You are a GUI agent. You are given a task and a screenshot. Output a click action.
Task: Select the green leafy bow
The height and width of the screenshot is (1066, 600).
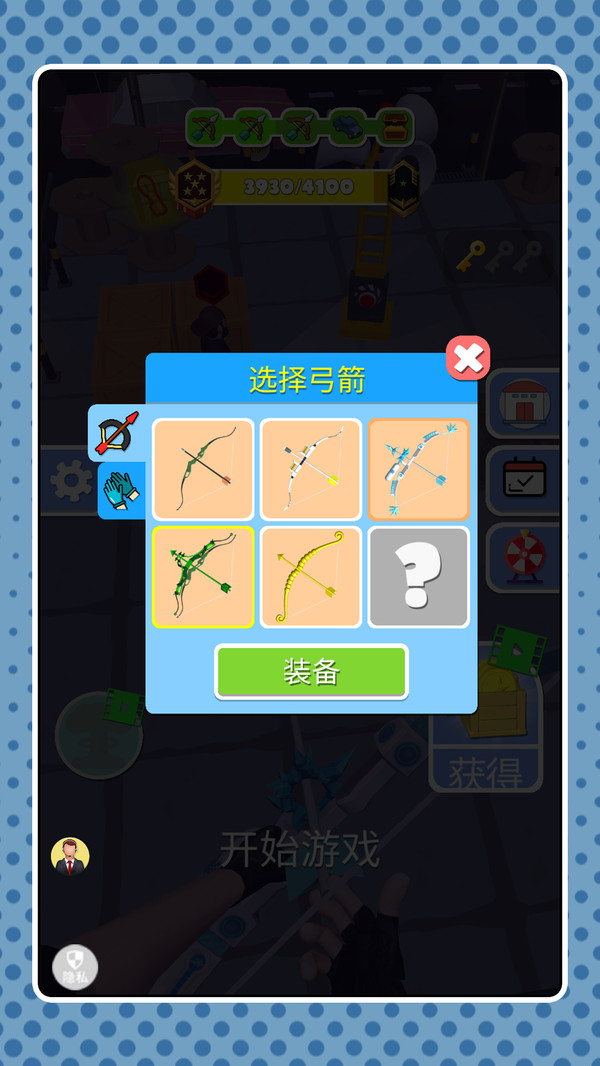(x=203, y=577)
